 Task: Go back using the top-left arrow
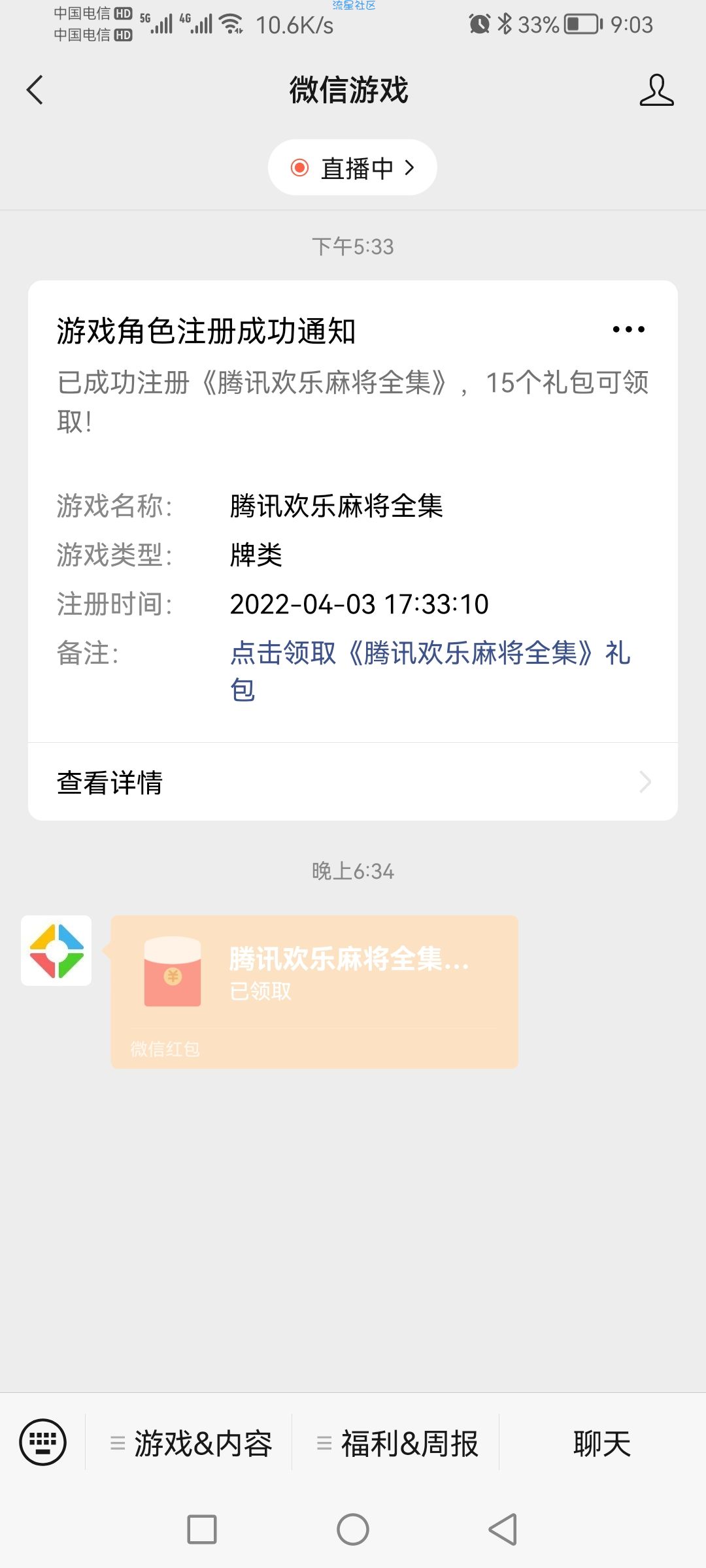point(35,90)
